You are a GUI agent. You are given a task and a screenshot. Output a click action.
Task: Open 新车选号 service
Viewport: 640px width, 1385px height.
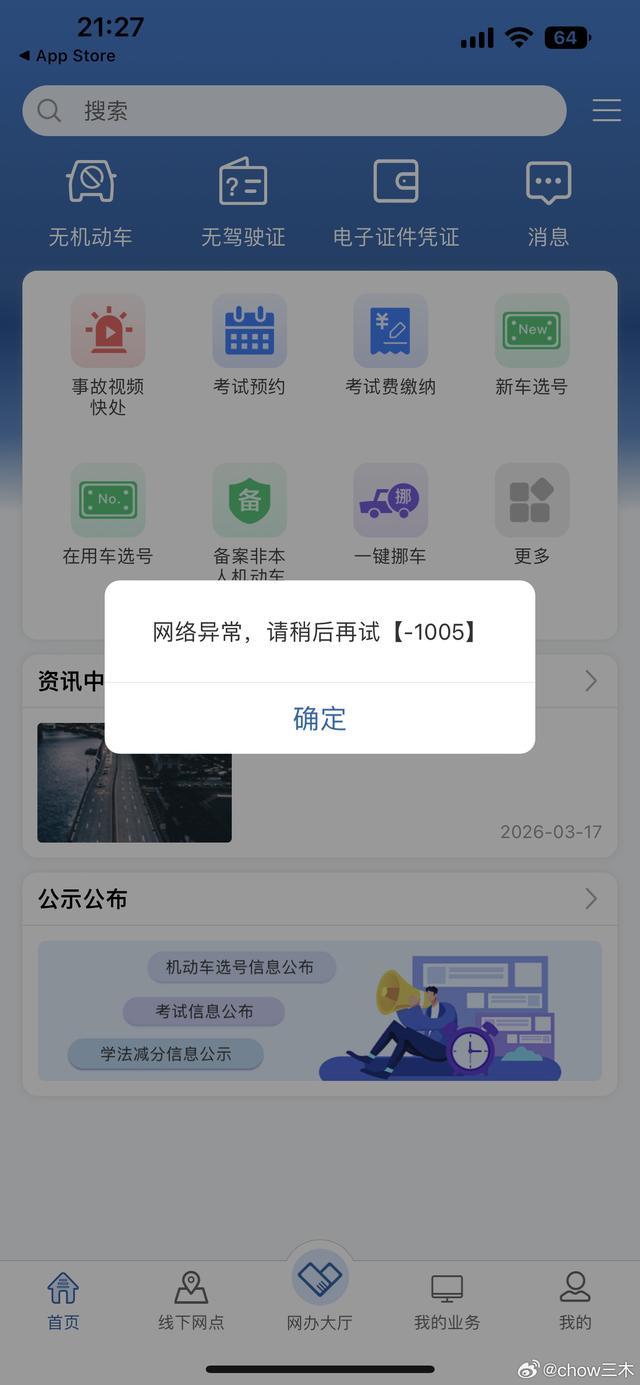pyautogui.click(x=532, y=345)
